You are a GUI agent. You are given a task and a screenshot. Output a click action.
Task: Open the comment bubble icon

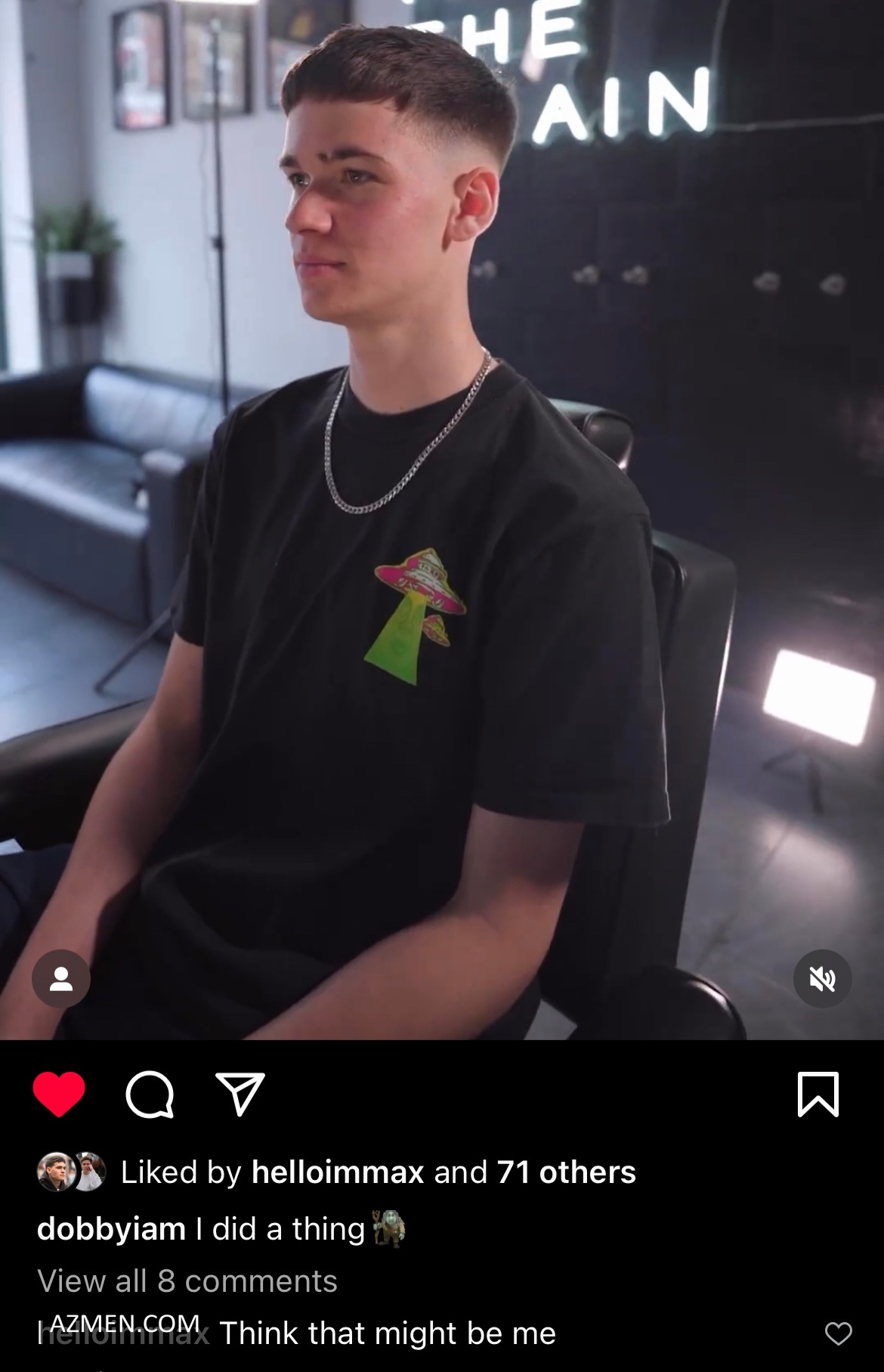point(150,1095)
